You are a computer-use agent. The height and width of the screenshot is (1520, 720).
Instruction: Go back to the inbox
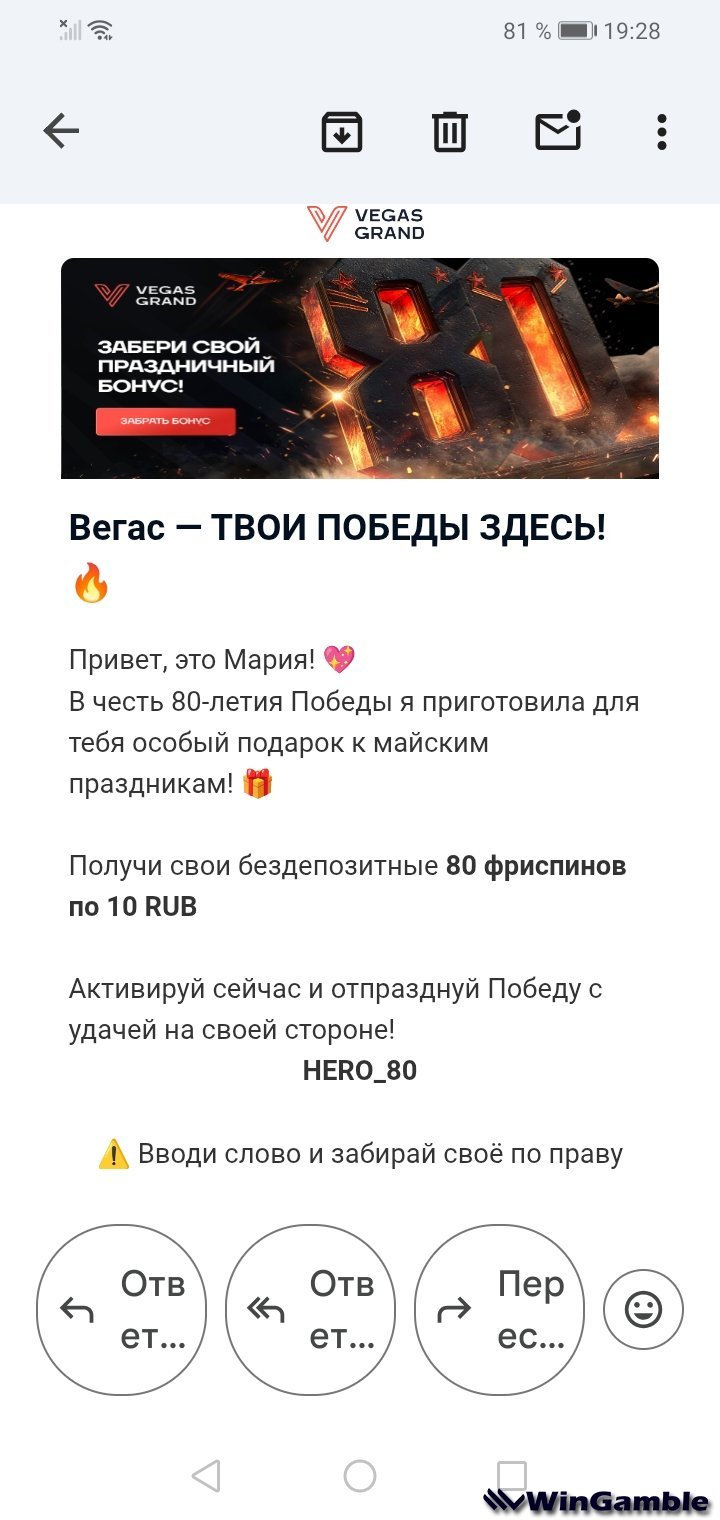point(61,131)
